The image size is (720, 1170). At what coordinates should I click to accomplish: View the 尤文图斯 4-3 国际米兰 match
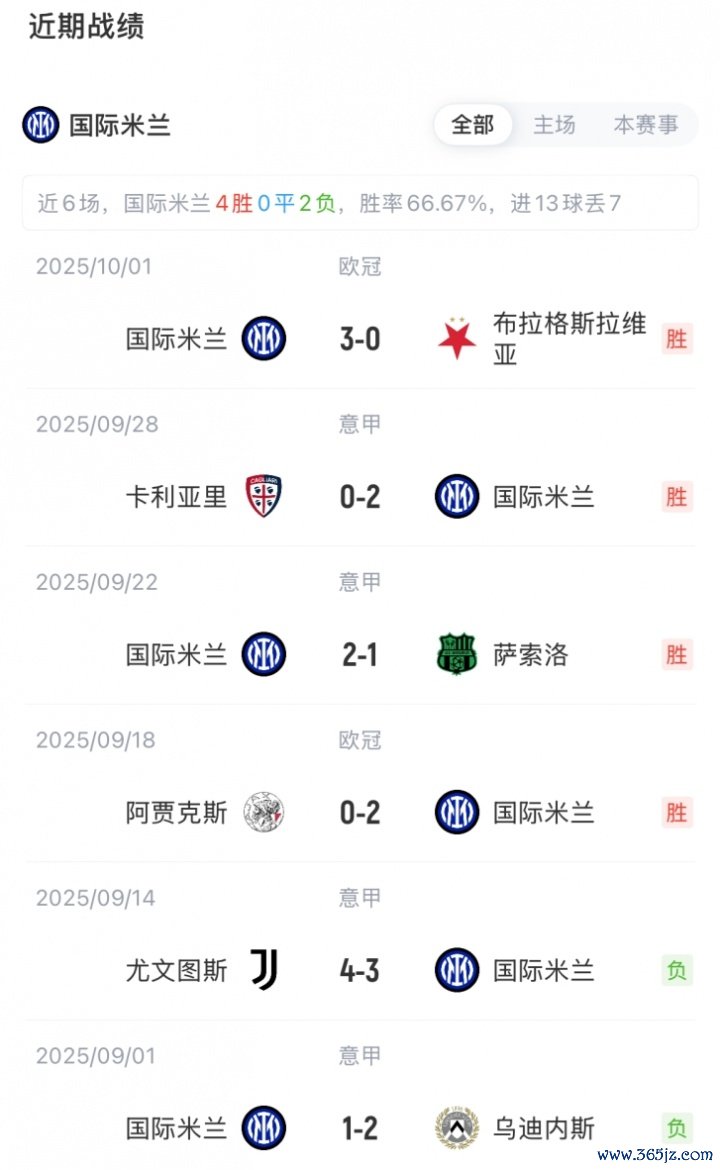coord(360,971)
